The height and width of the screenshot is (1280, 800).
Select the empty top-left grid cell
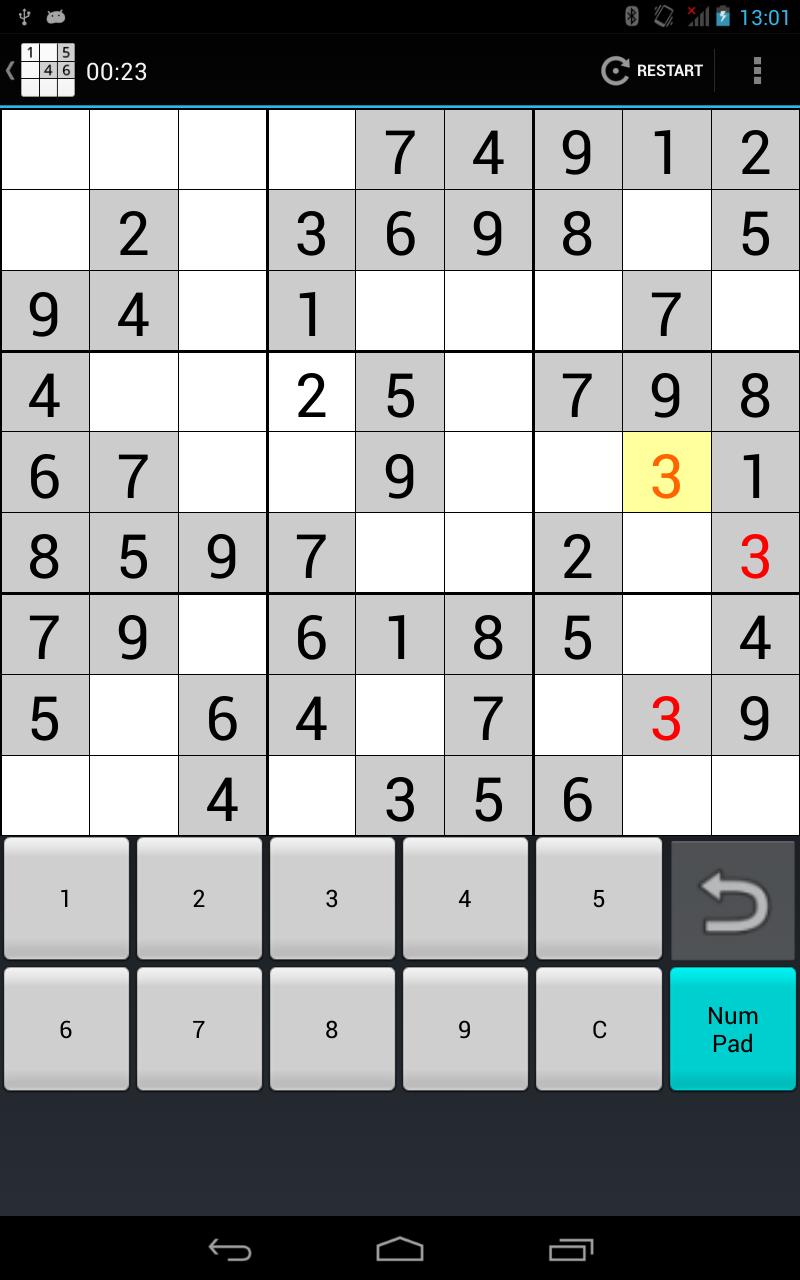(45, 150)
